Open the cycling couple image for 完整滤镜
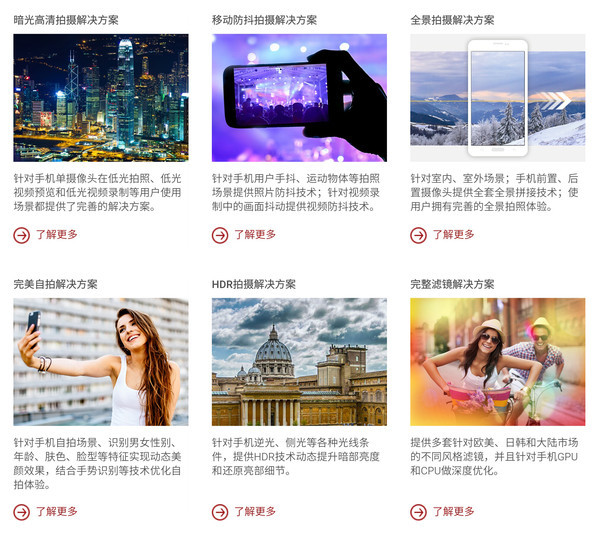 497,361
